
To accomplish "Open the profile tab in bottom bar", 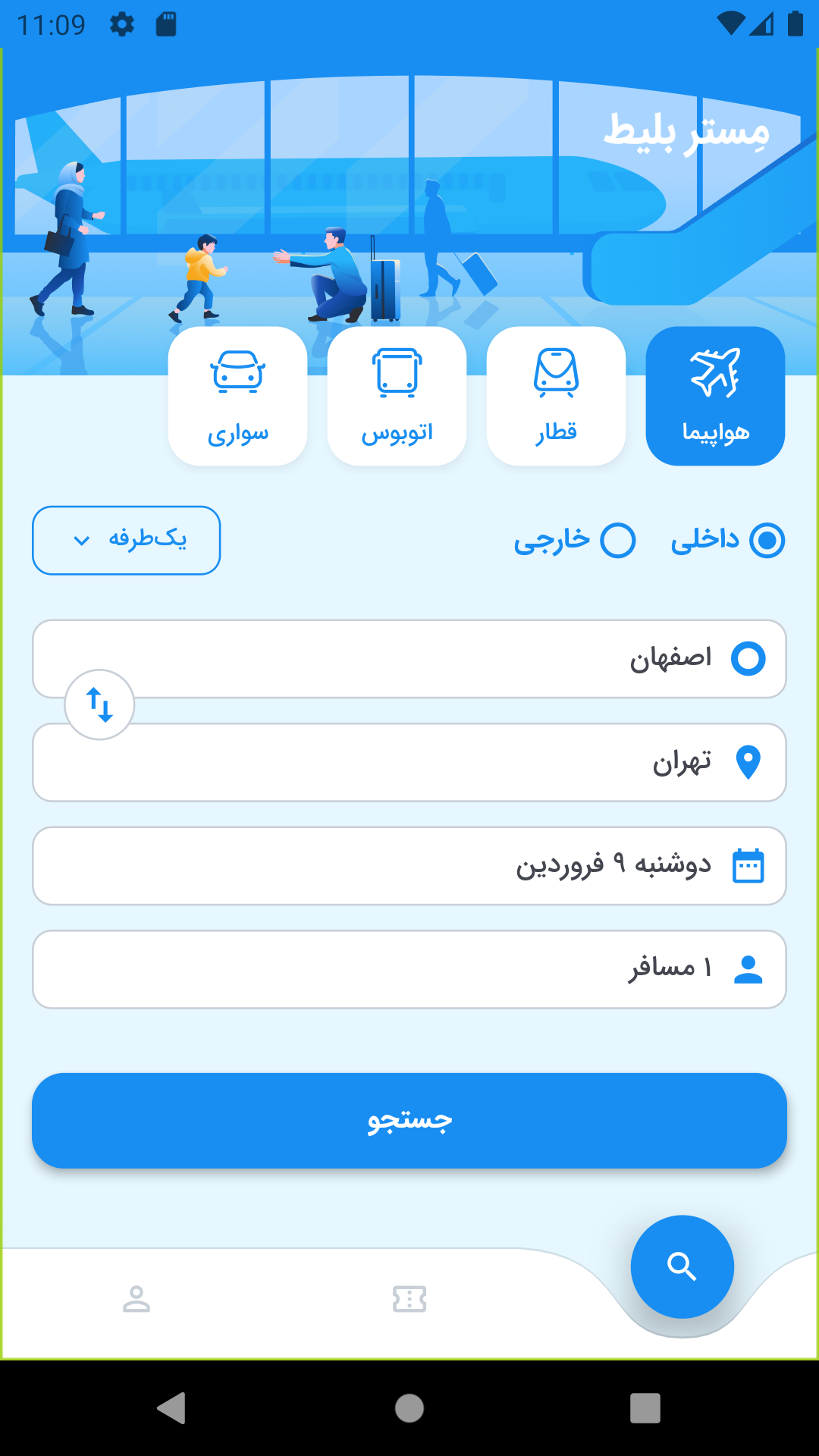I will 136,1299.
